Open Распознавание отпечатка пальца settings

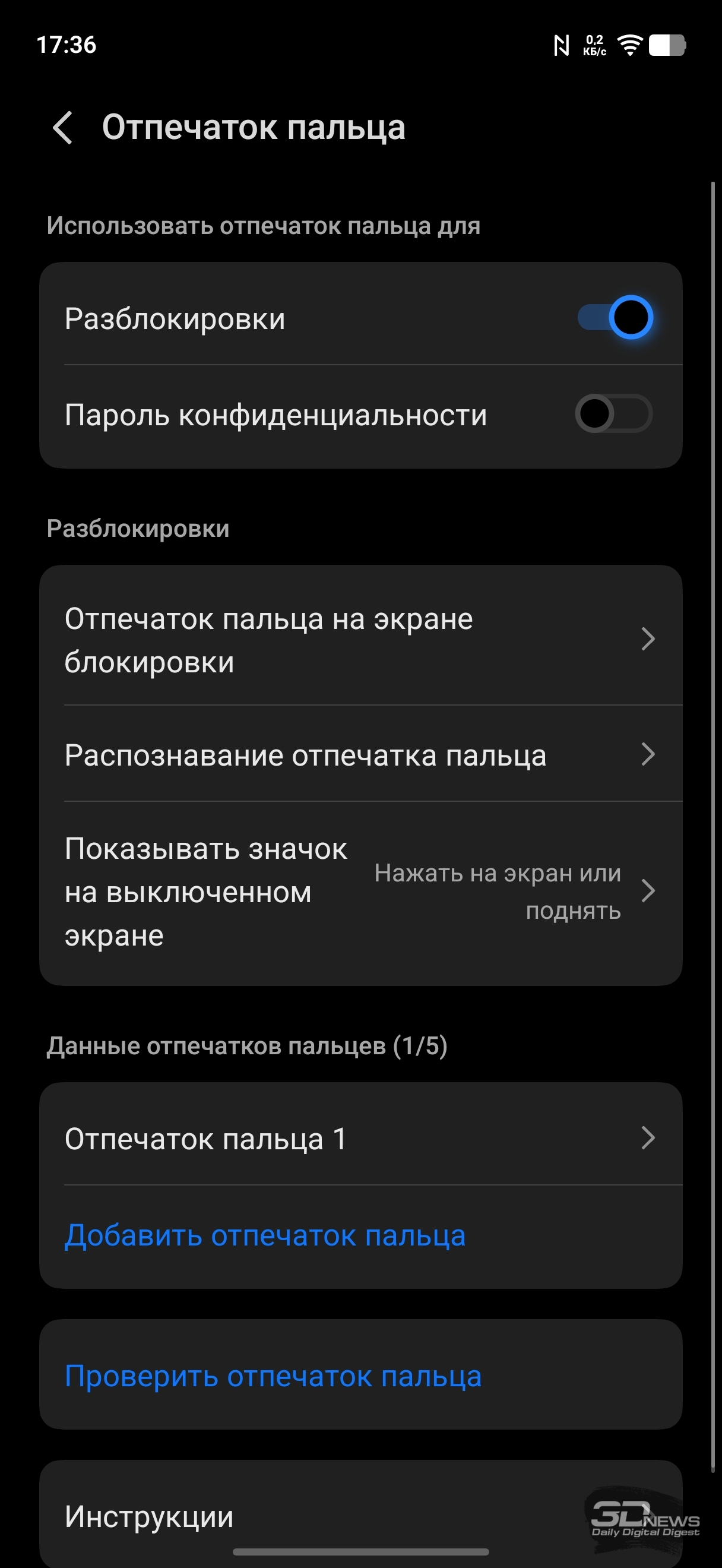[360, 755]
